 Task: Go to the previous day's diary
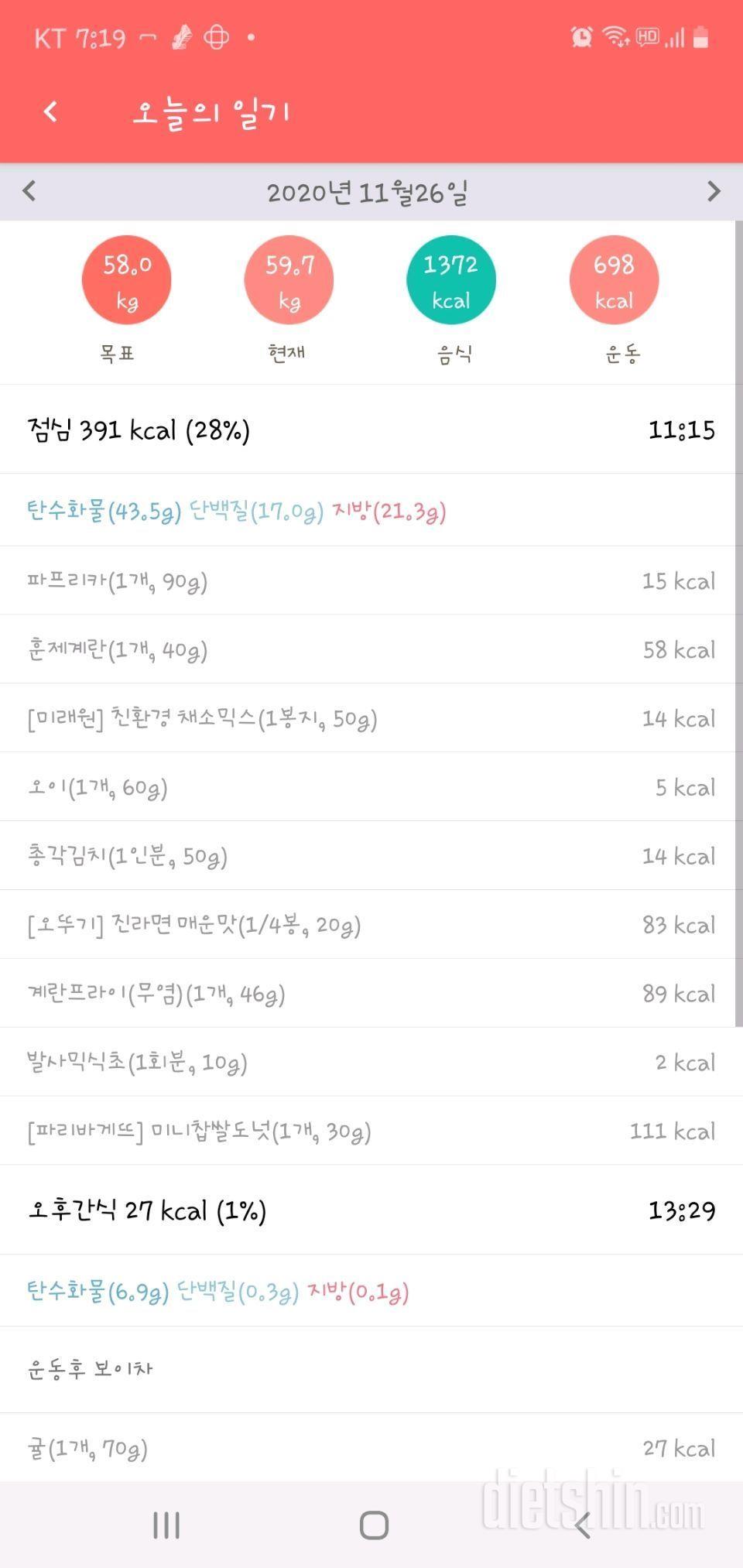[29, 191]
